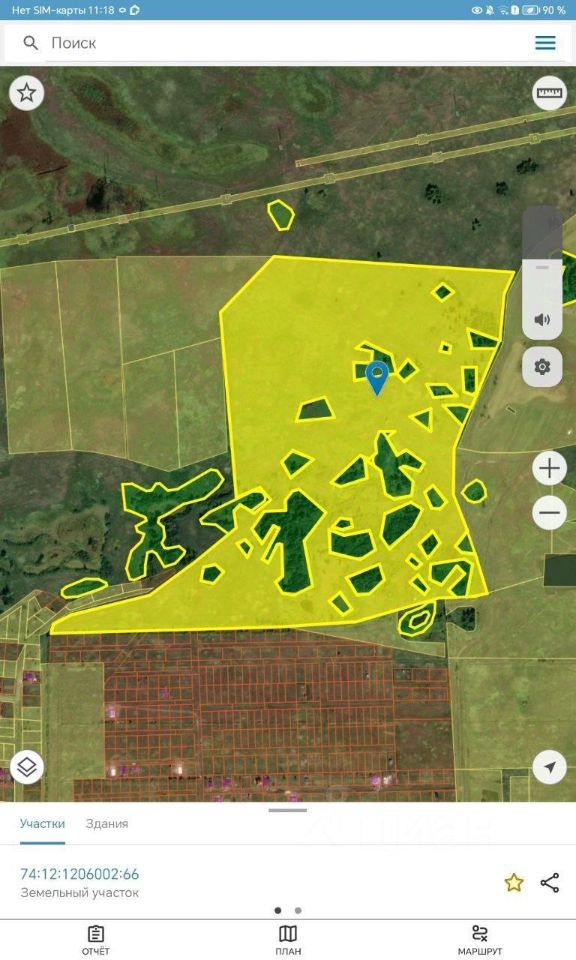The image size is (576, 960).
Task: Open favorites star button on map
Action: [26, 93]
